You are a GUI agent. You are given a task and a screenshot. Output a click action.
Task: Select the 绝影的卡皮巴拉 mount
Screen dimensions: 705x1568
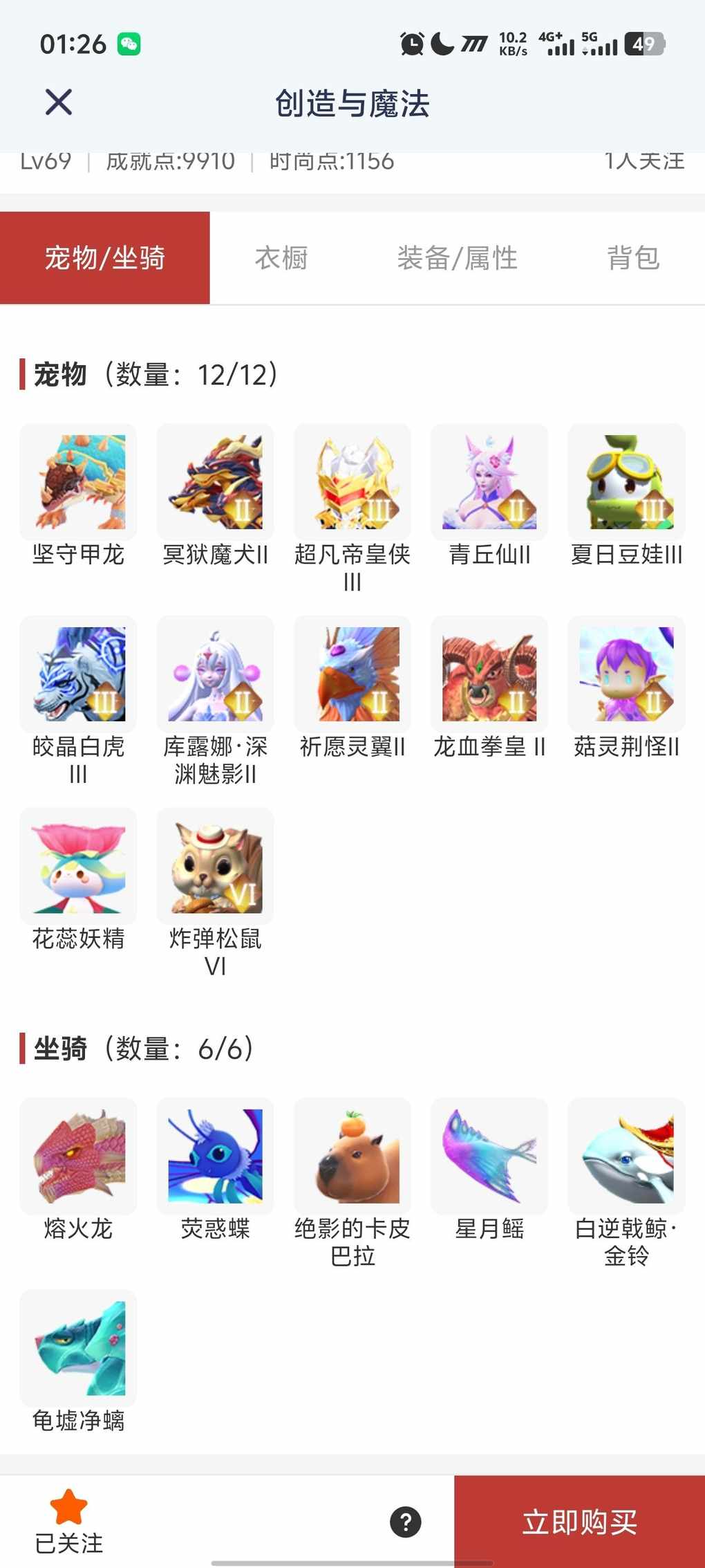point(352,1156)
